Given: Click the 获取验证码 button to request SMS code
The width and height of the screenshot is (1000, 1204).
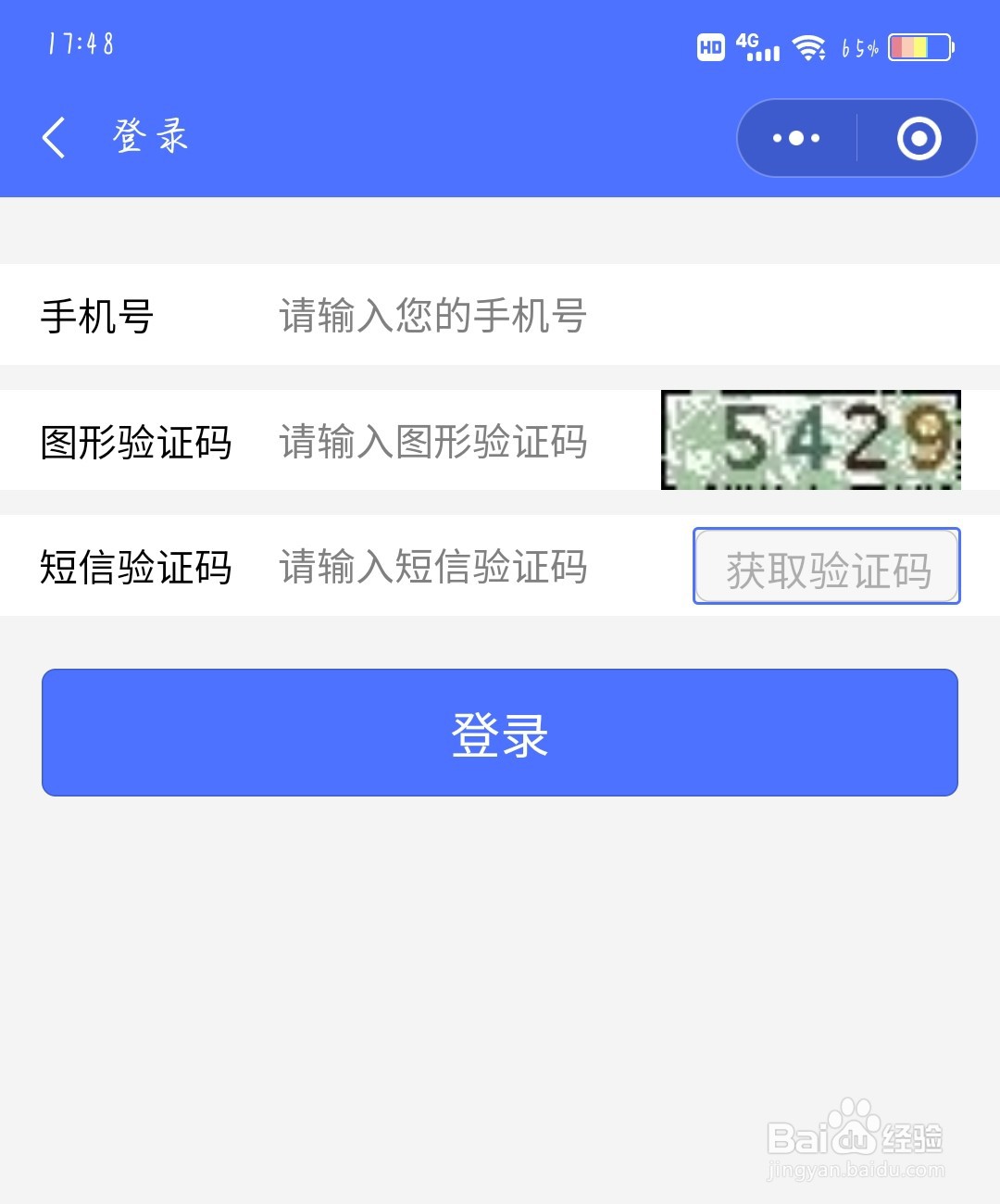Looking at the screenshot, I should [x=827, y=567].
